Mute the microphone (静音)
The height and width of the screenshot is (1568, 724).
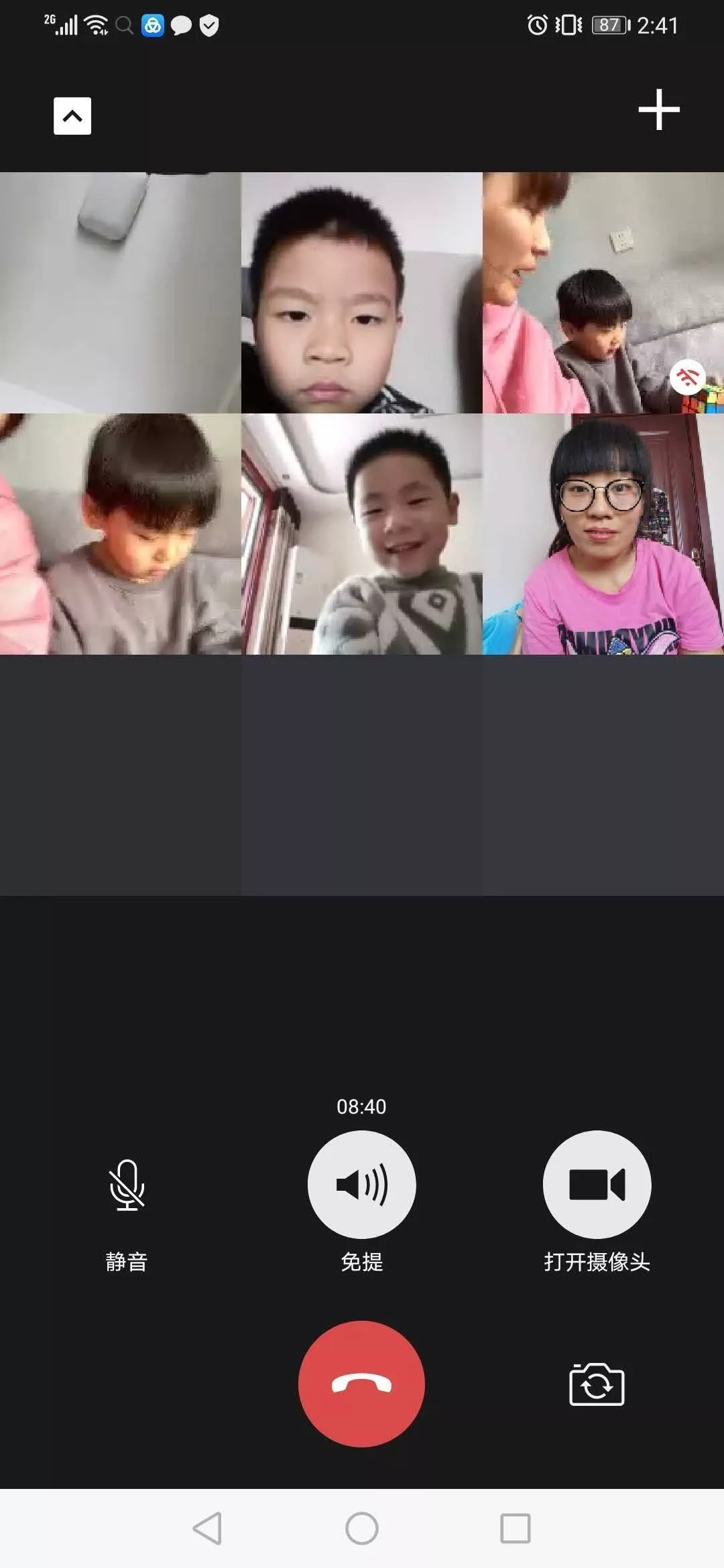point(127,1185)
